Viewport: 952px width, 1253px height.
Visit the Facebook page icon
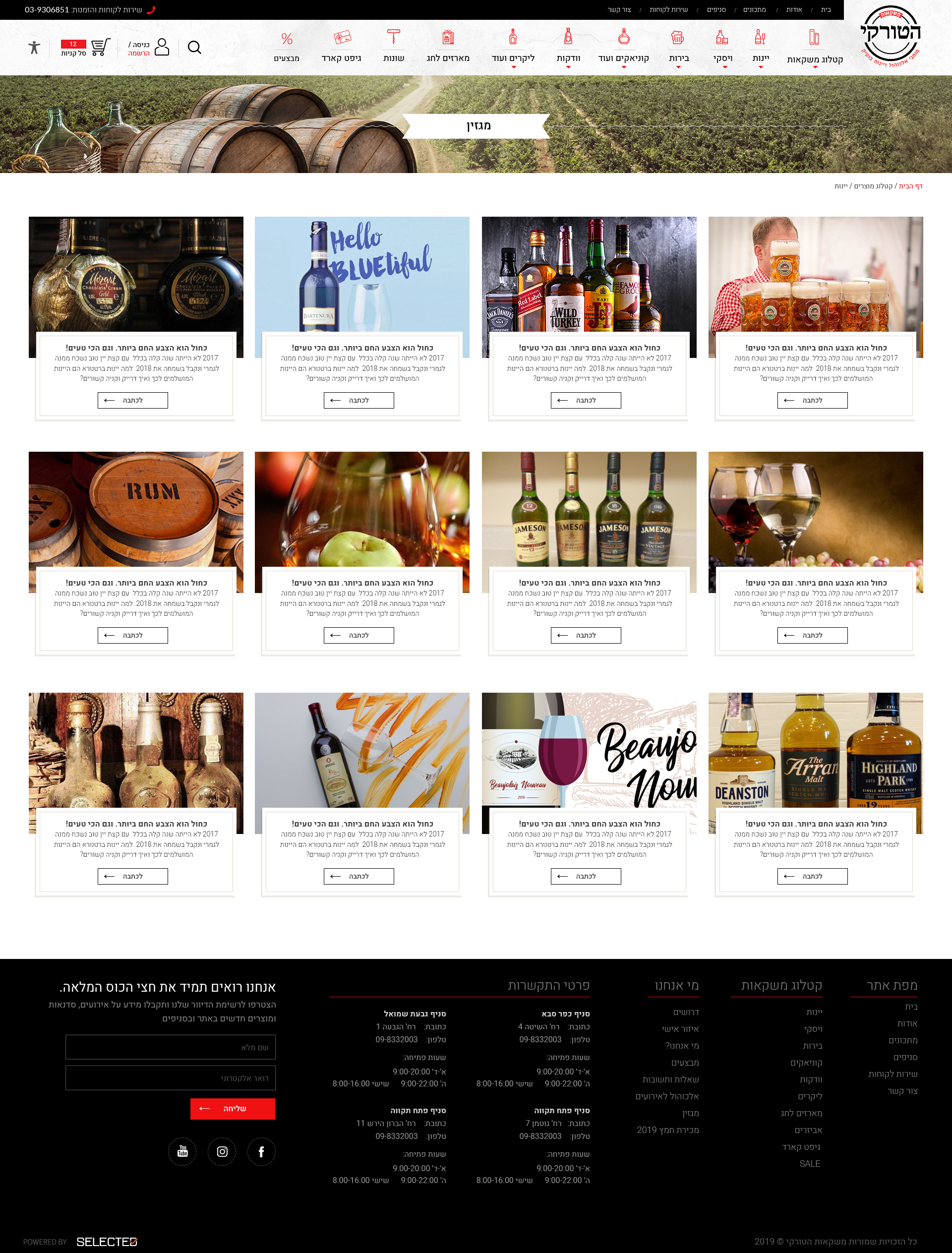coord(261,1151)
